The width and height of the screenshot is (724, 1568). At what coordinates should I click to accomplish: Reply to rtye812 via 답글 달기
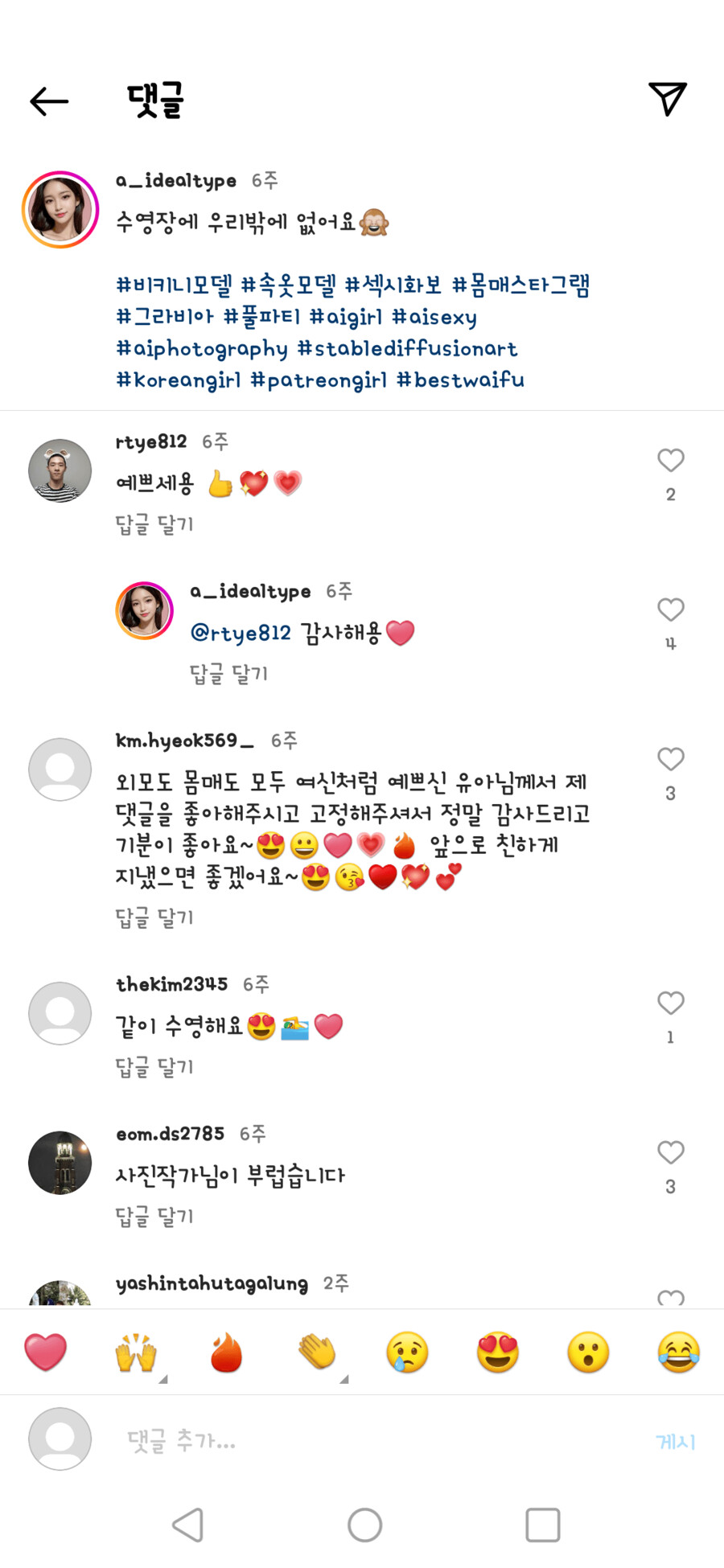click(x=154, y=523)
